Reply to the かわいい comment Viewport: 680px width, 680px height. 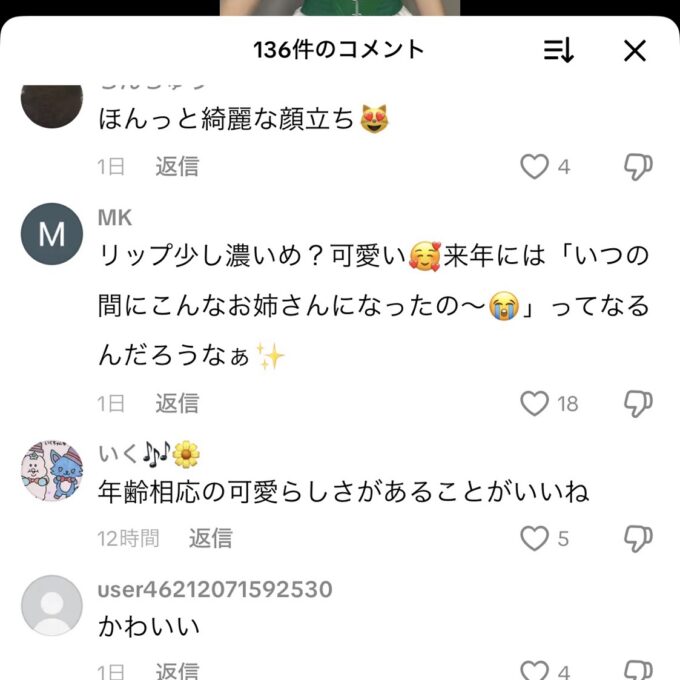(x=177, y=671)
